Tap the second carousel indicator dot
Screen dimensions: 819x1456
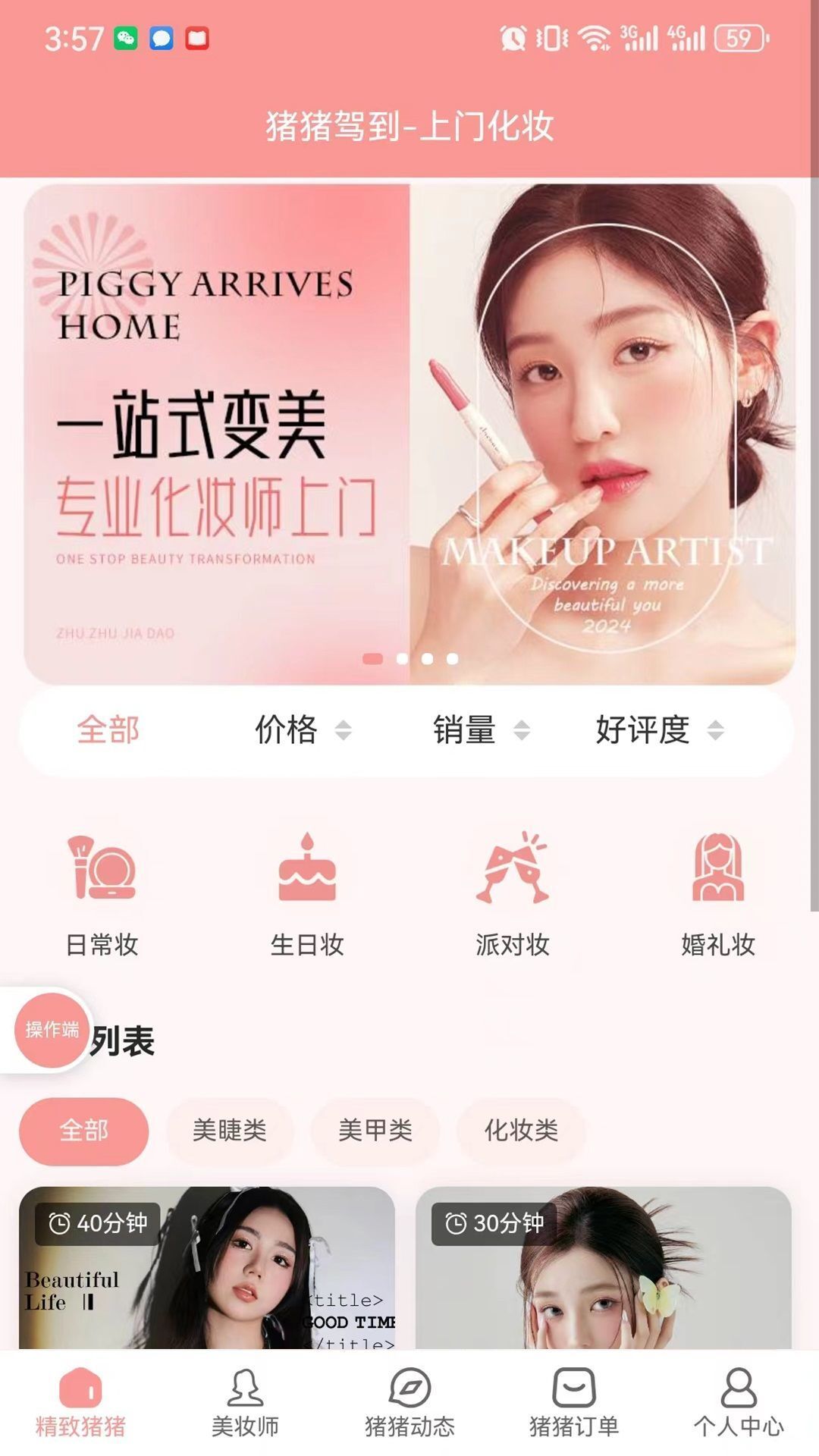tap(402, 660)
